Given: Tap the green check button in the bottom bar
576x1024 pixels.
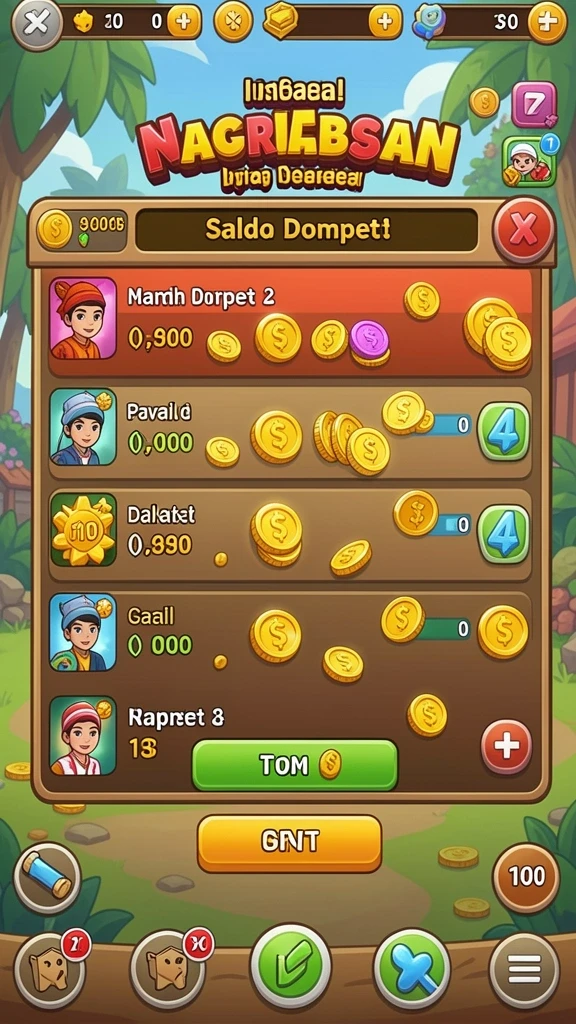Looking at the screenshot, I should coord(291,967).
